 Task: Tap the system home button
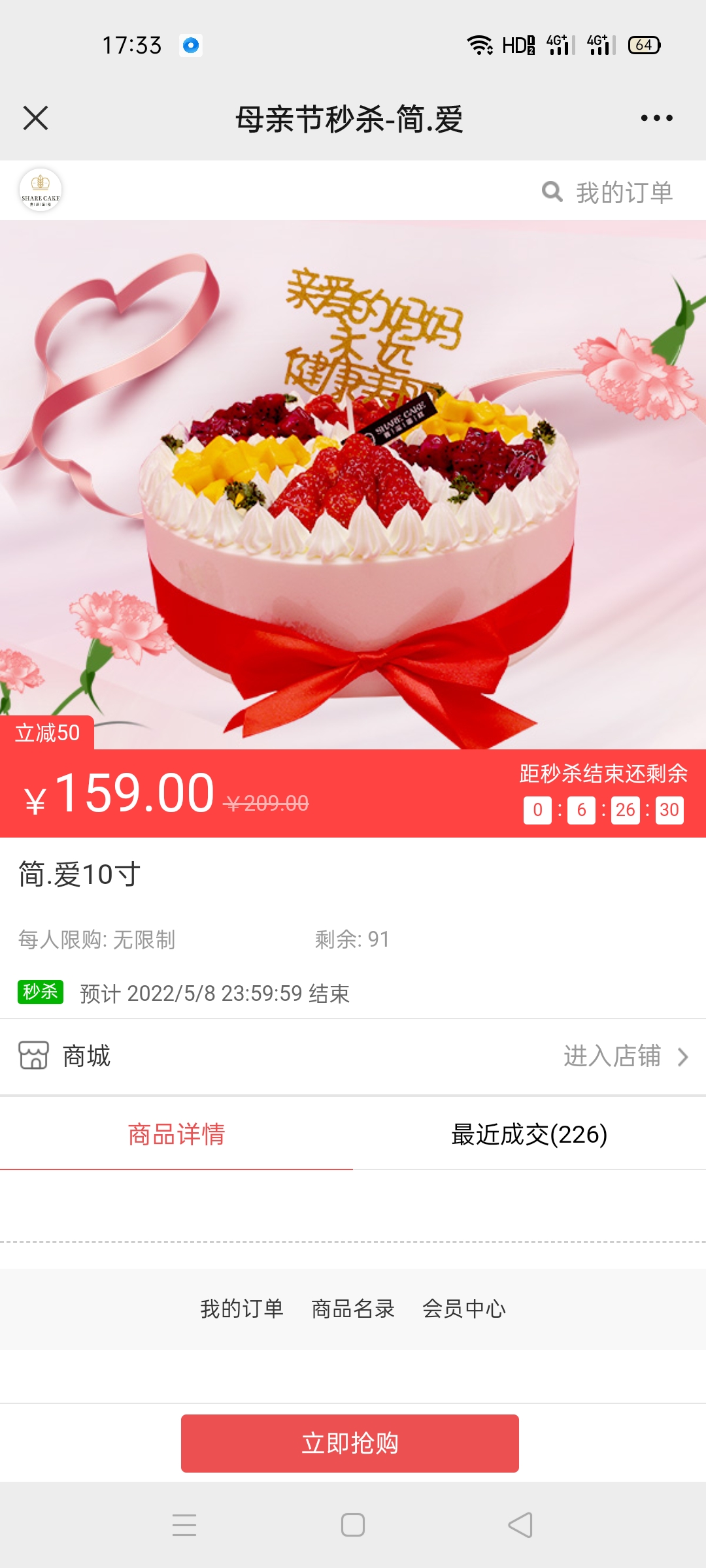tap(353, 1525)
